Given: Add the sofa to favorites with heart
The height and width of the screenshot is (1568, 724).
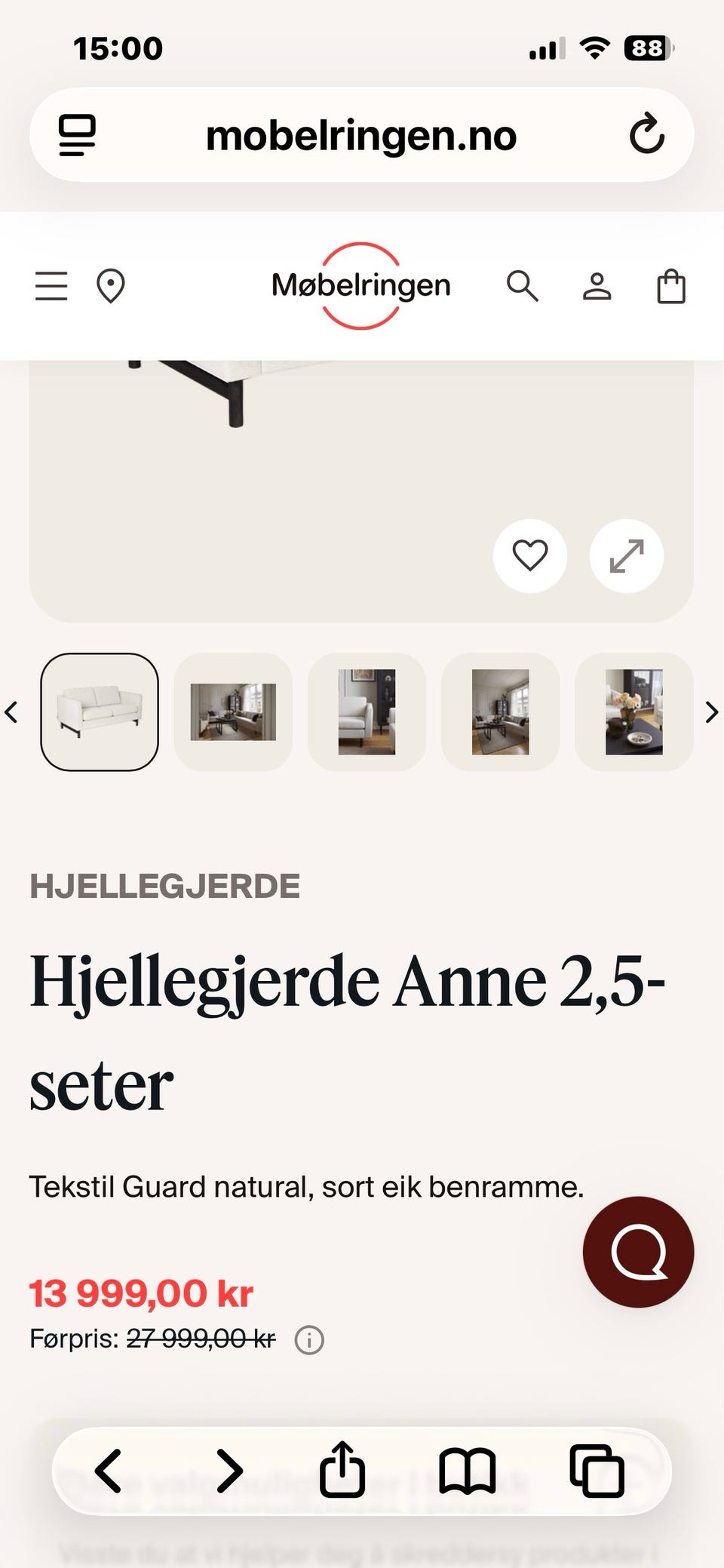Looking at the screenshot, I should pos(530,556).
